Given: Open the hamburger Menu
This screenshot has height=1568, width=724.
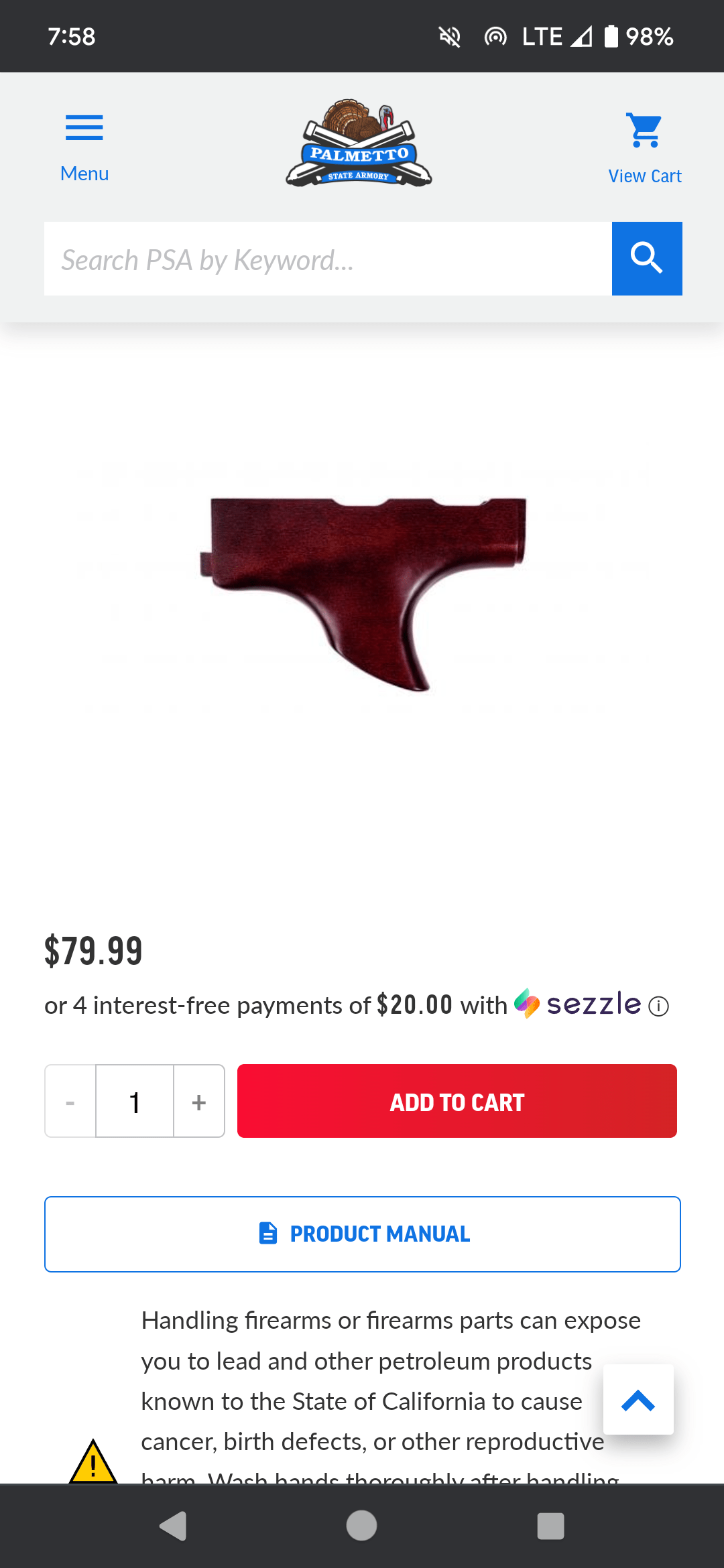Looking at the screenshot, I should tap(84, 127).
